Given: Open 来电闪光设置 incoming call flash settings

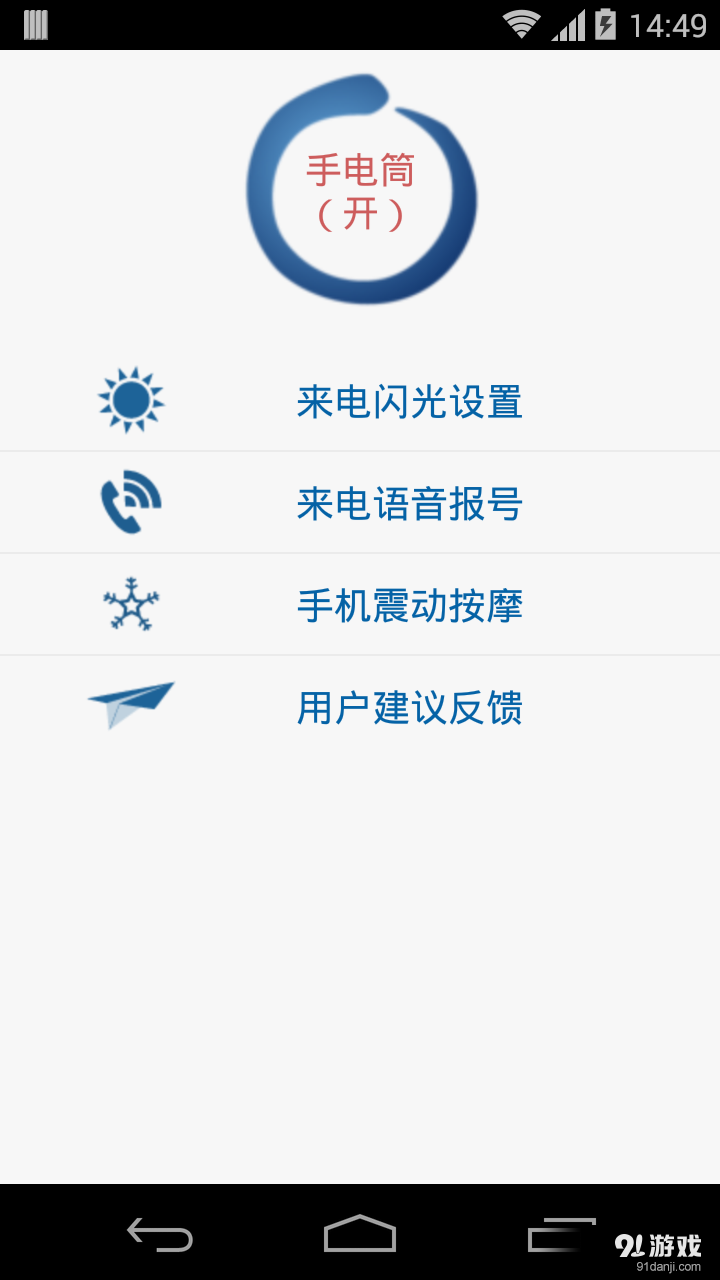Looking at the screenshot, I should tap(408, 402).
